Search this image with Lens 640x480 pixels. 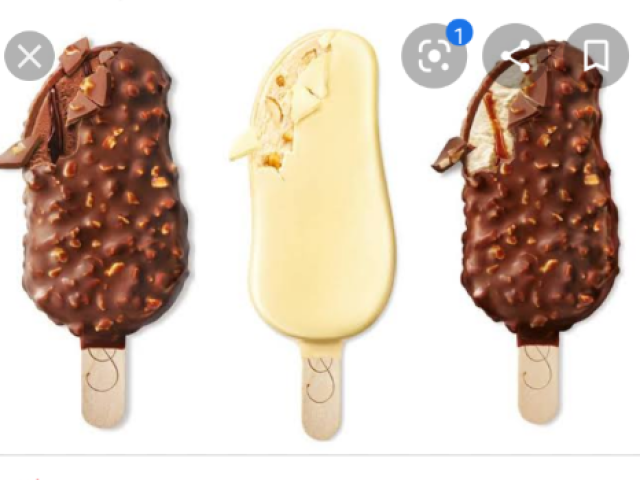click(x=433, y=55)
